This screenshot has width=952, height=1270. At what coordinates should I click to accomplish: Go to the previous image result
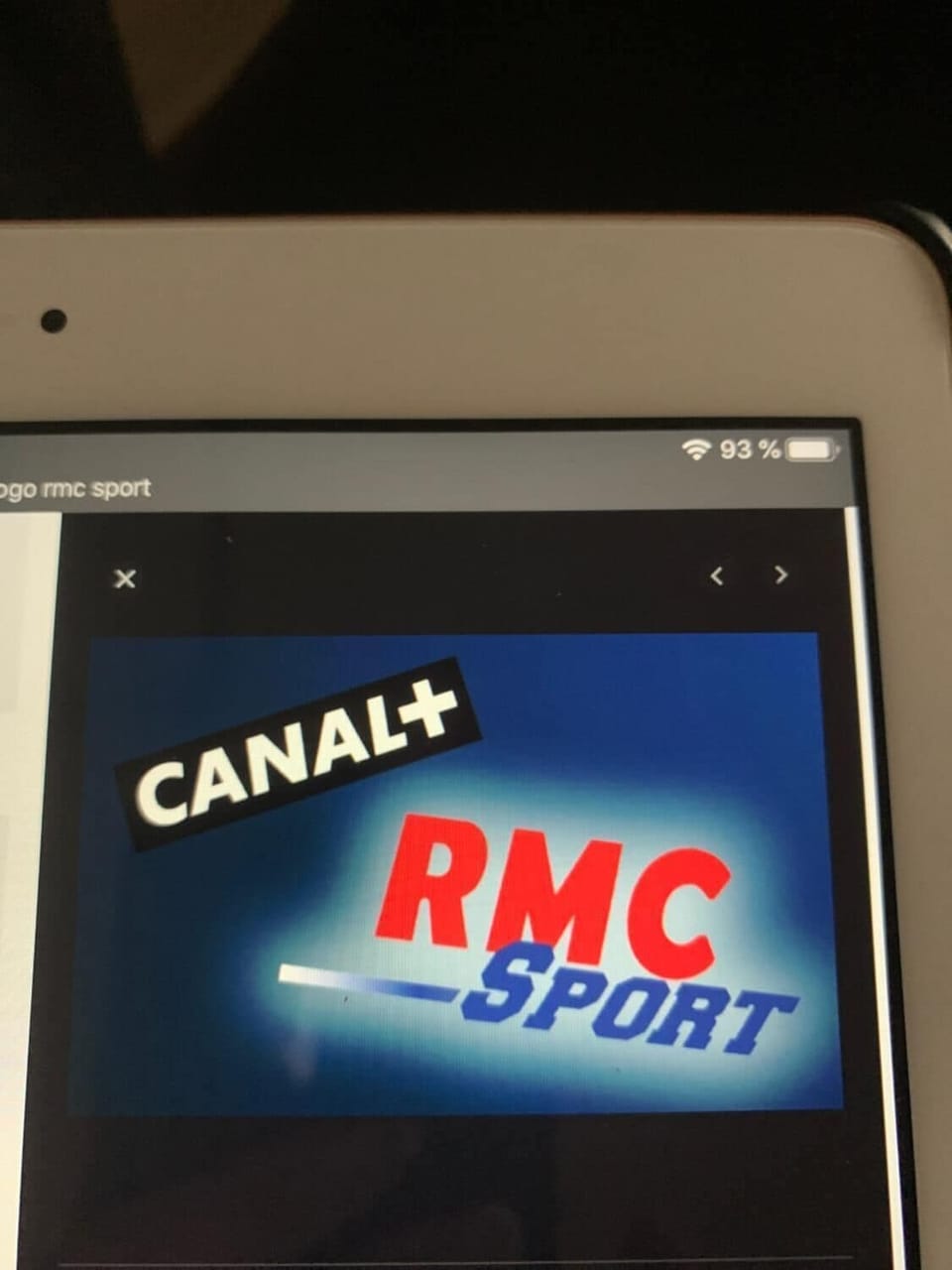(x=718, y=574)
